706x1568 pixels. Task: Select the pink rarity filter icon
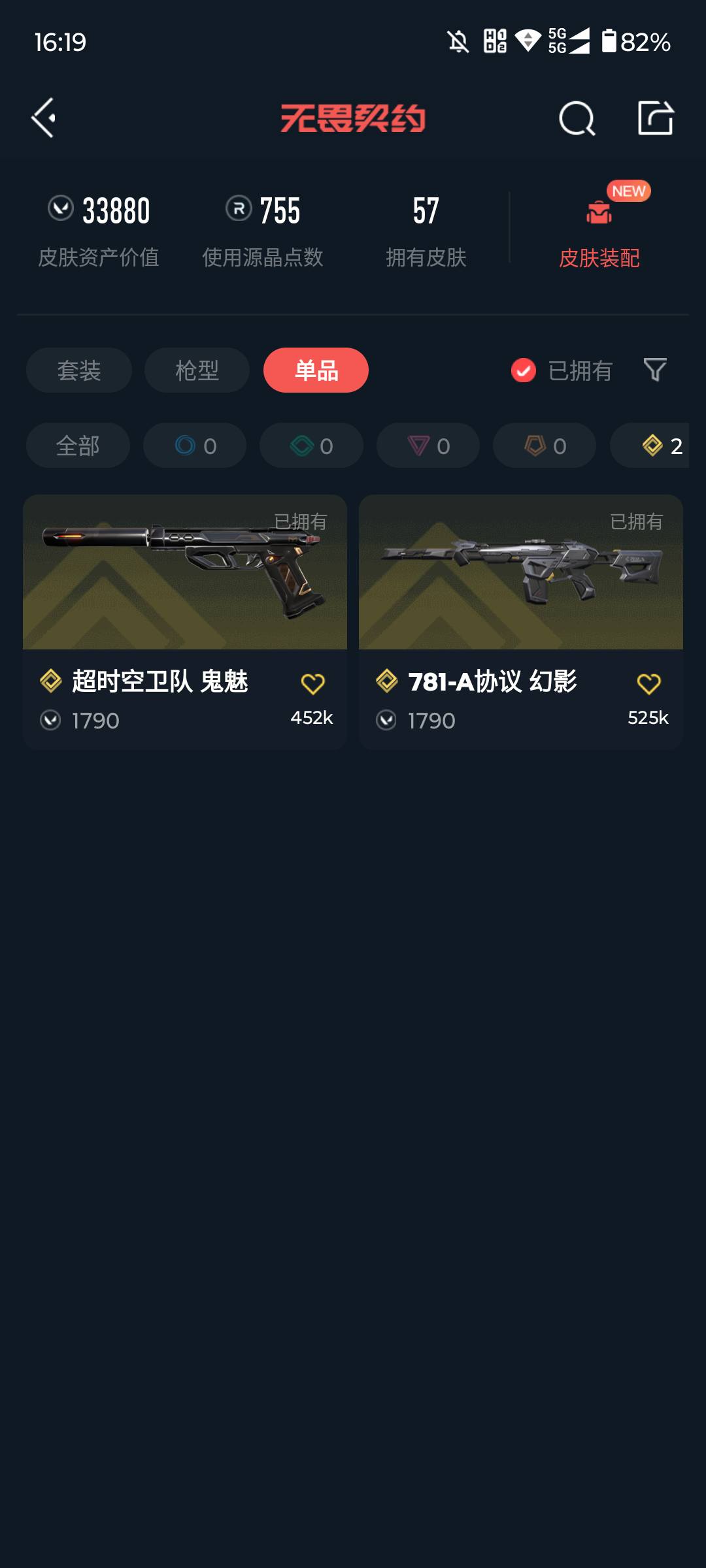point(427,446)
